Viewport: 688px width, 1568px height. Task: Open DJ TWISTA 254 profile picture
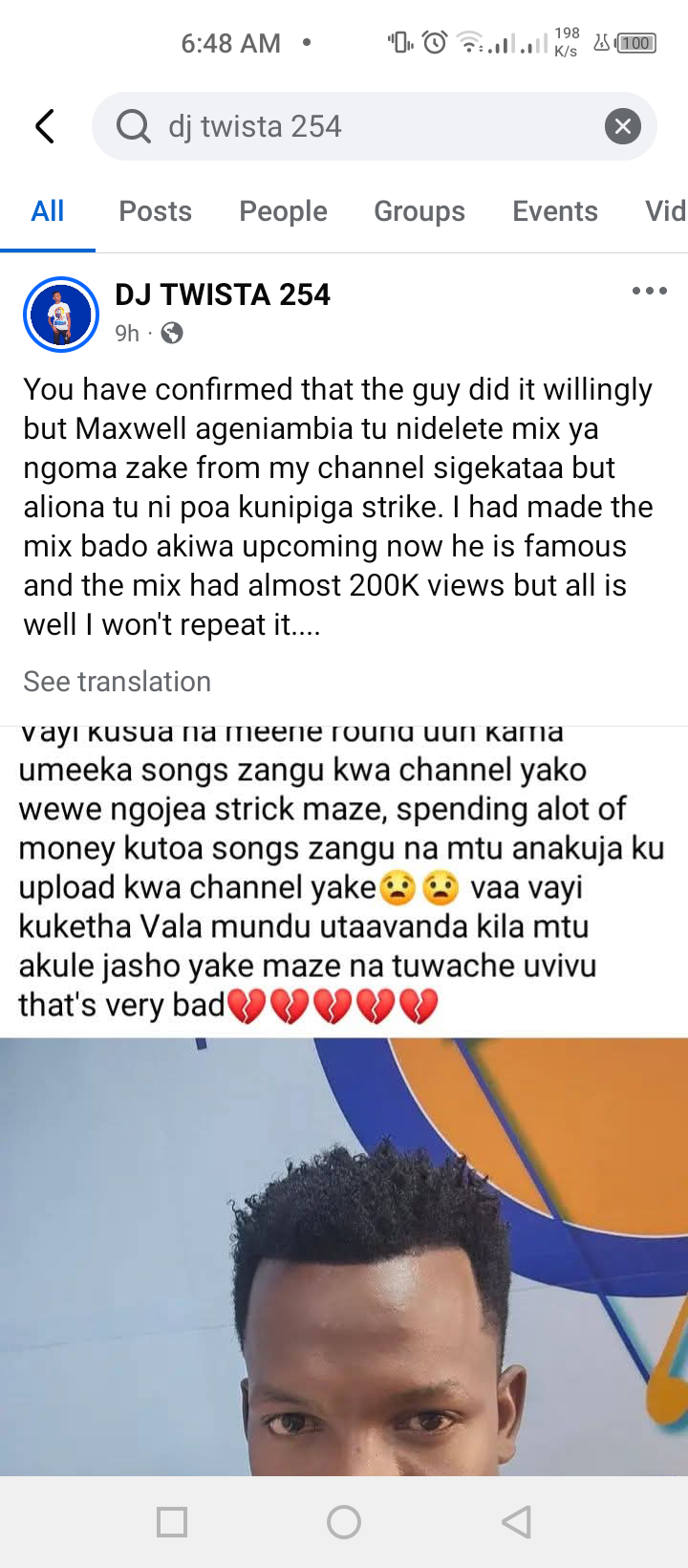(61, 315)
